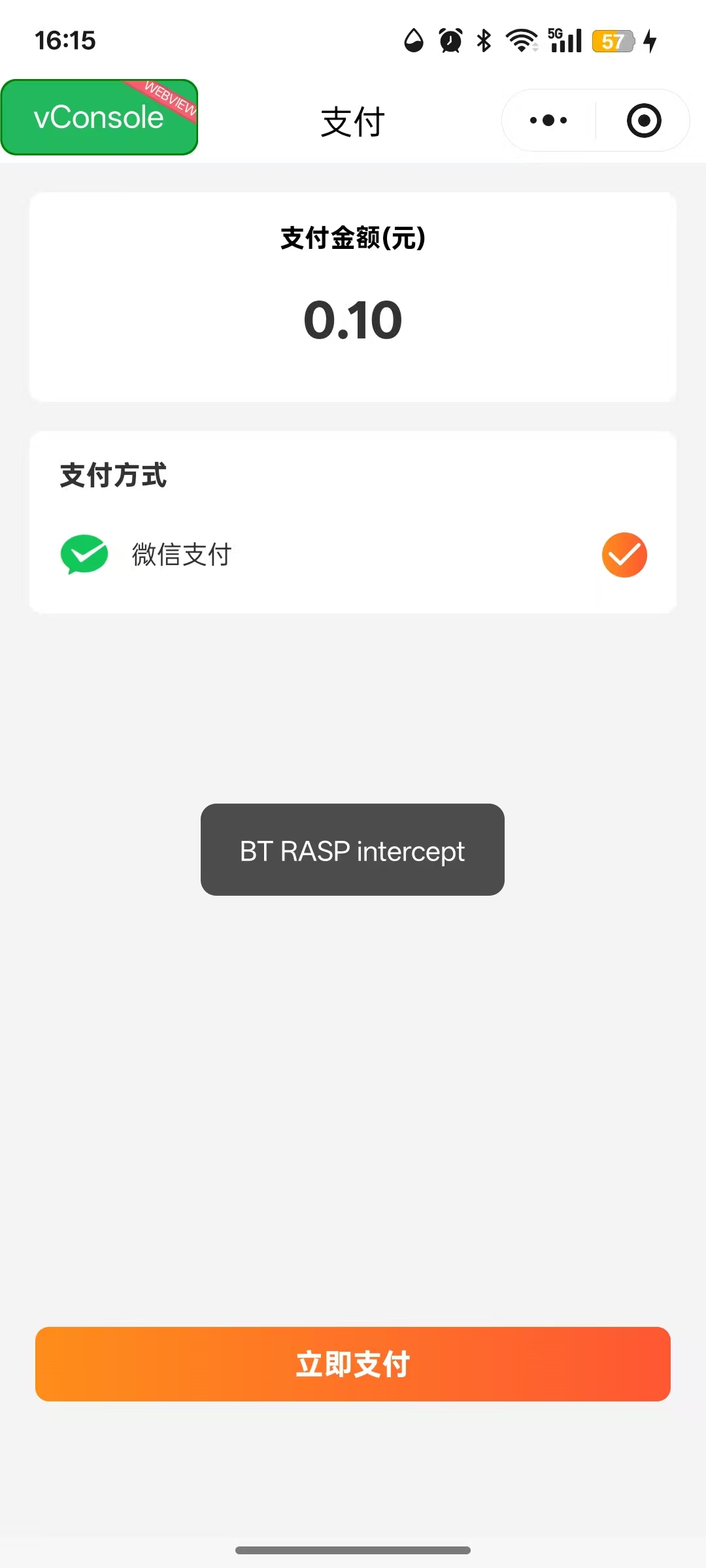Tap the Bluetooth status icon
Viewport: 706px width, 1568px height.
tap(484, 41)
